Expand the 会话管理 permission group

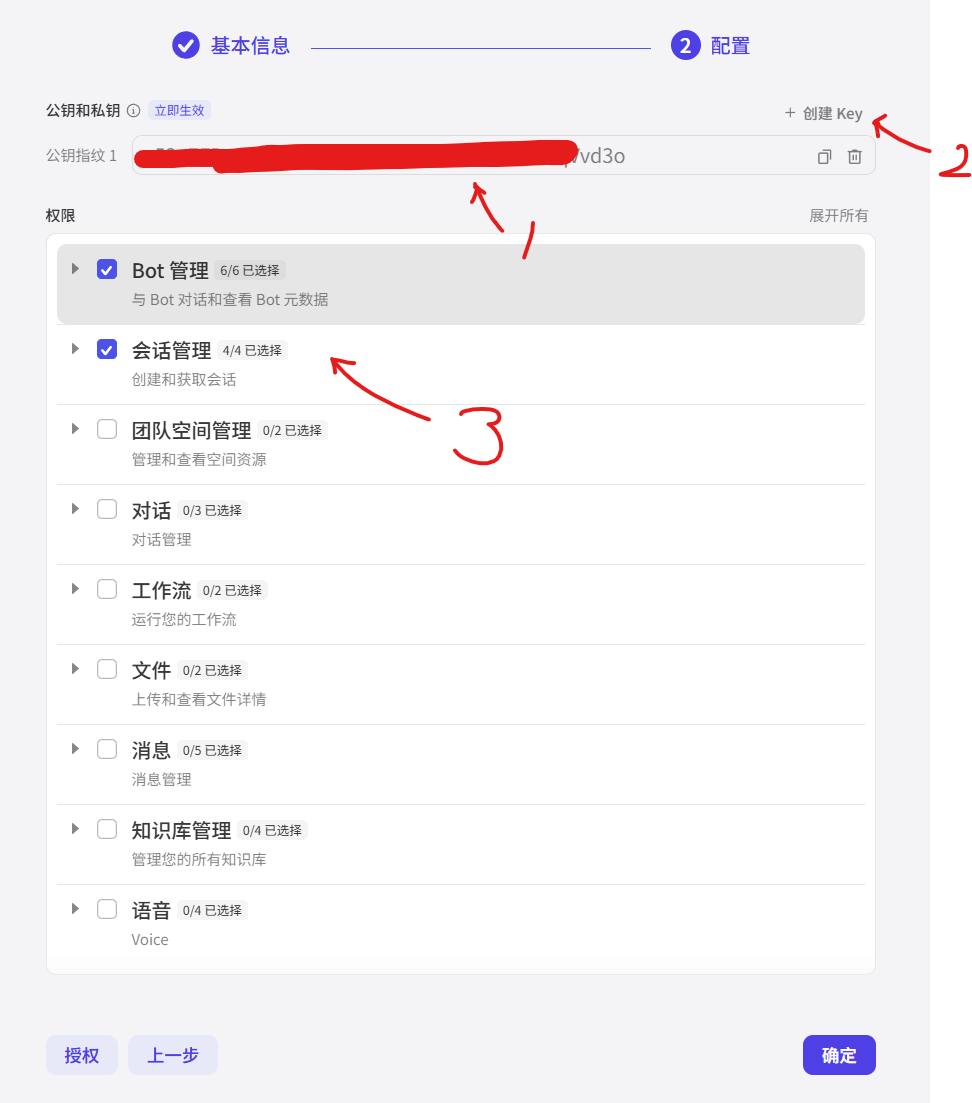coord(75,349)
